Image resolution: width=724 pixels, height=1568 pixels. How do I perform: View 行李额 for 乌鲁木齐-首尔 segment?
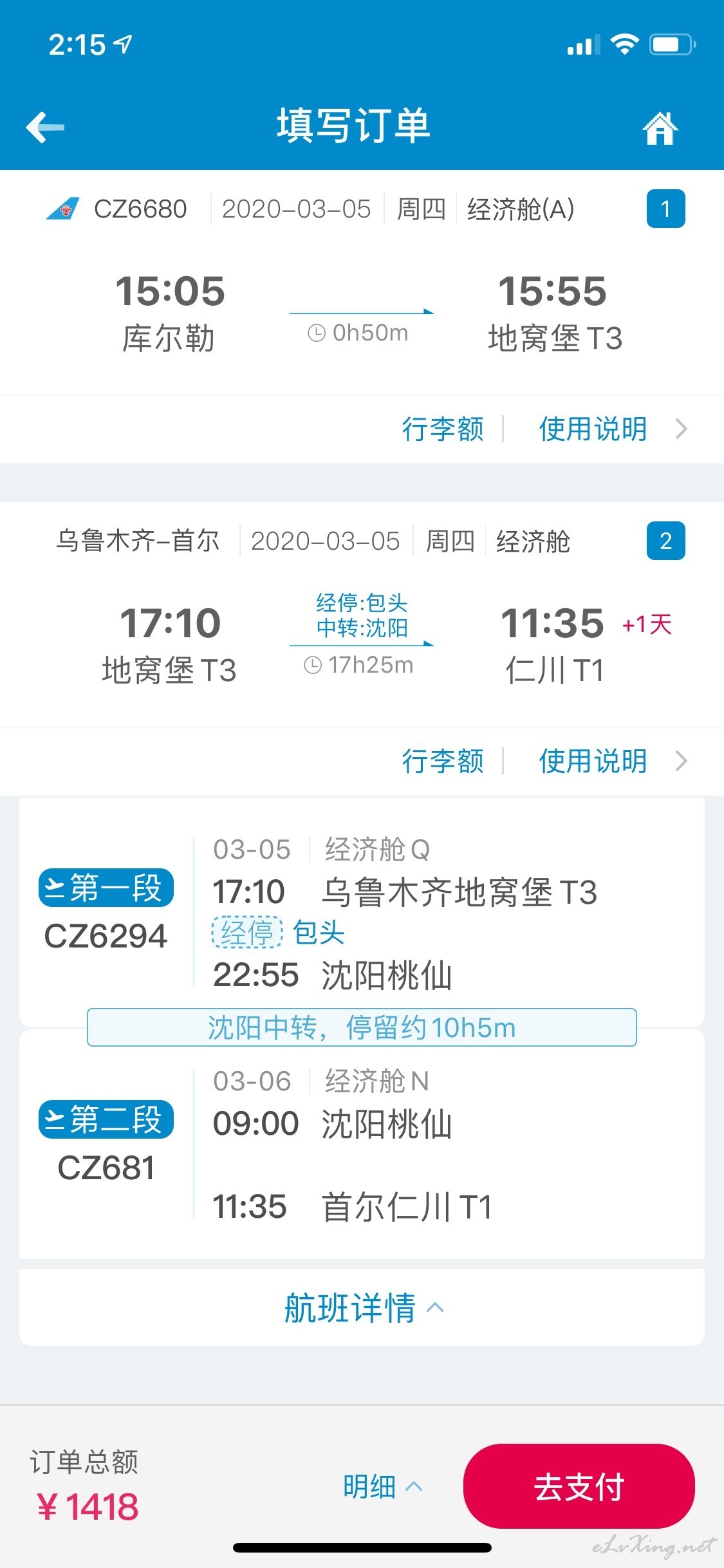pos(443,761)
